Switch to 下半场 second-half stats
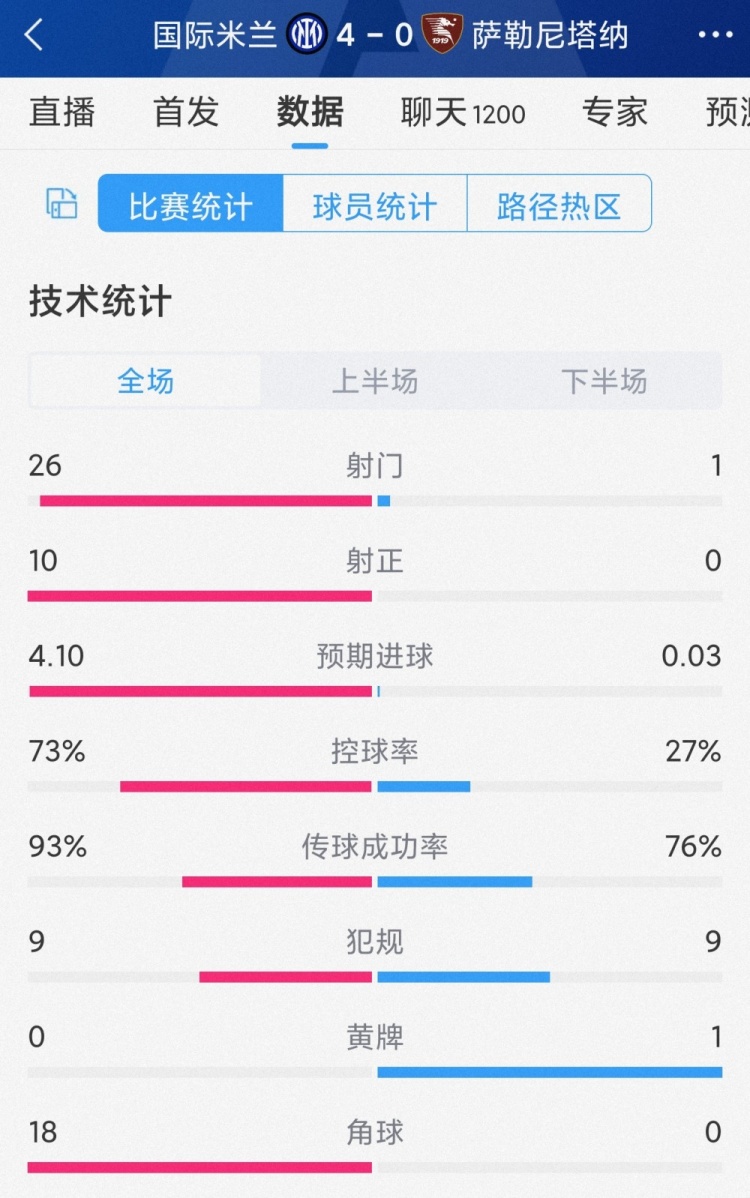This screenshot has height=1198, width=750. pyautogui.click(x=602, y=380)
